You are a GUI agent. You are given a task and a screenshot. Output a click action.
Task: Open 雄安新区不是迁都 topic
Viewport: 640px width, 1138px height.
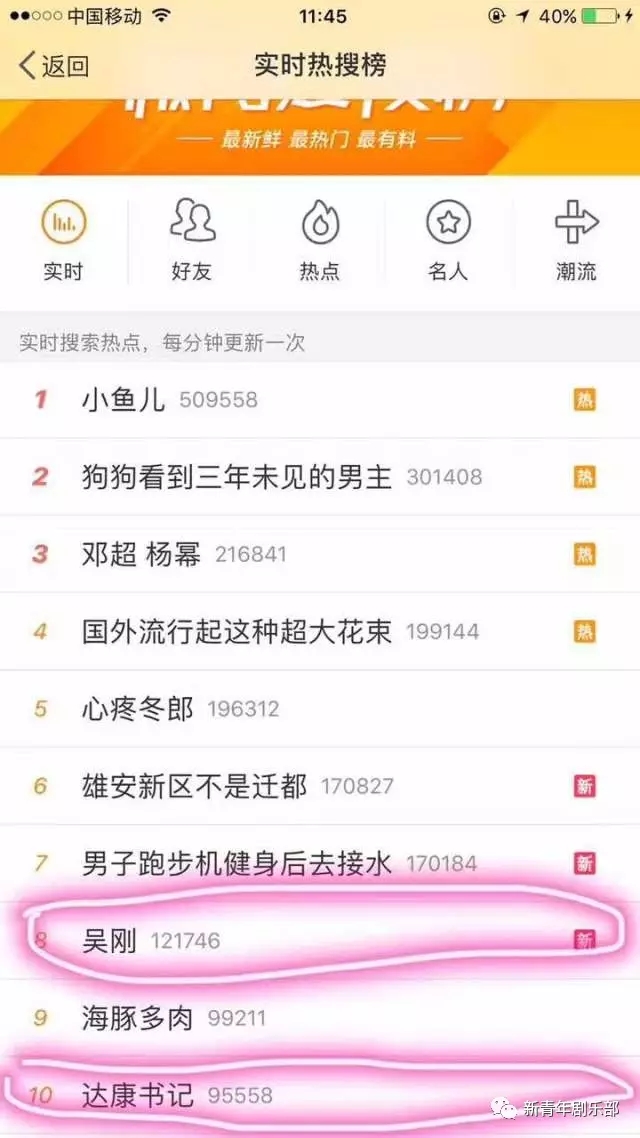click(194, 787)
